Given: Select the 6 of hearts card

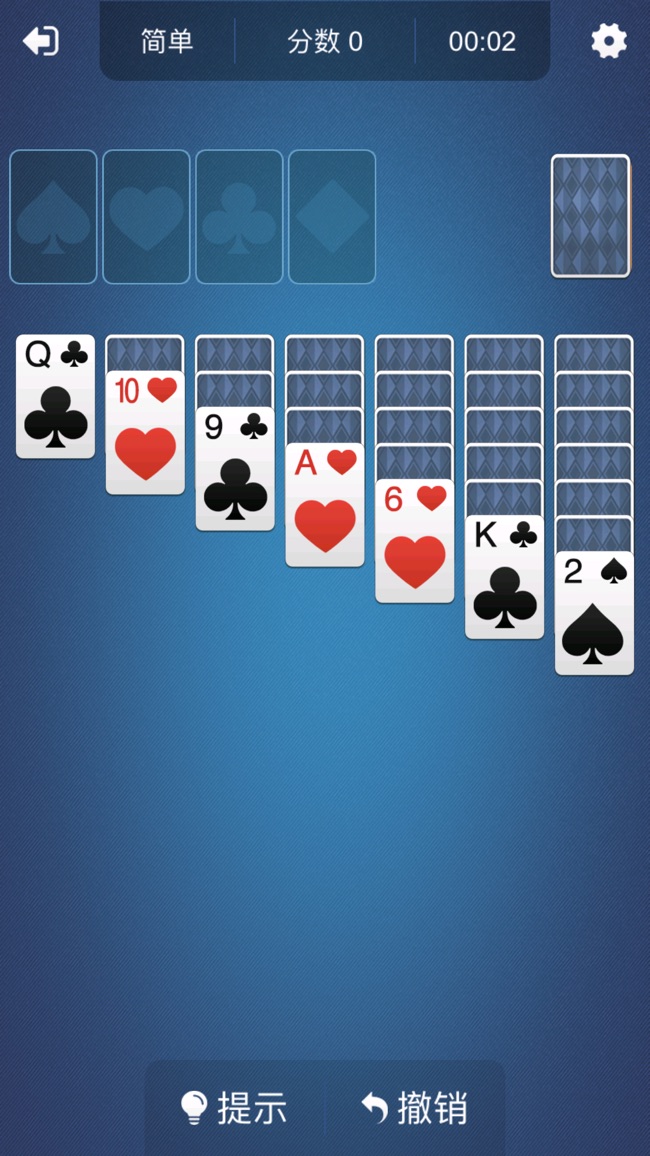Looking at the screenshot, I should [415, 542].
